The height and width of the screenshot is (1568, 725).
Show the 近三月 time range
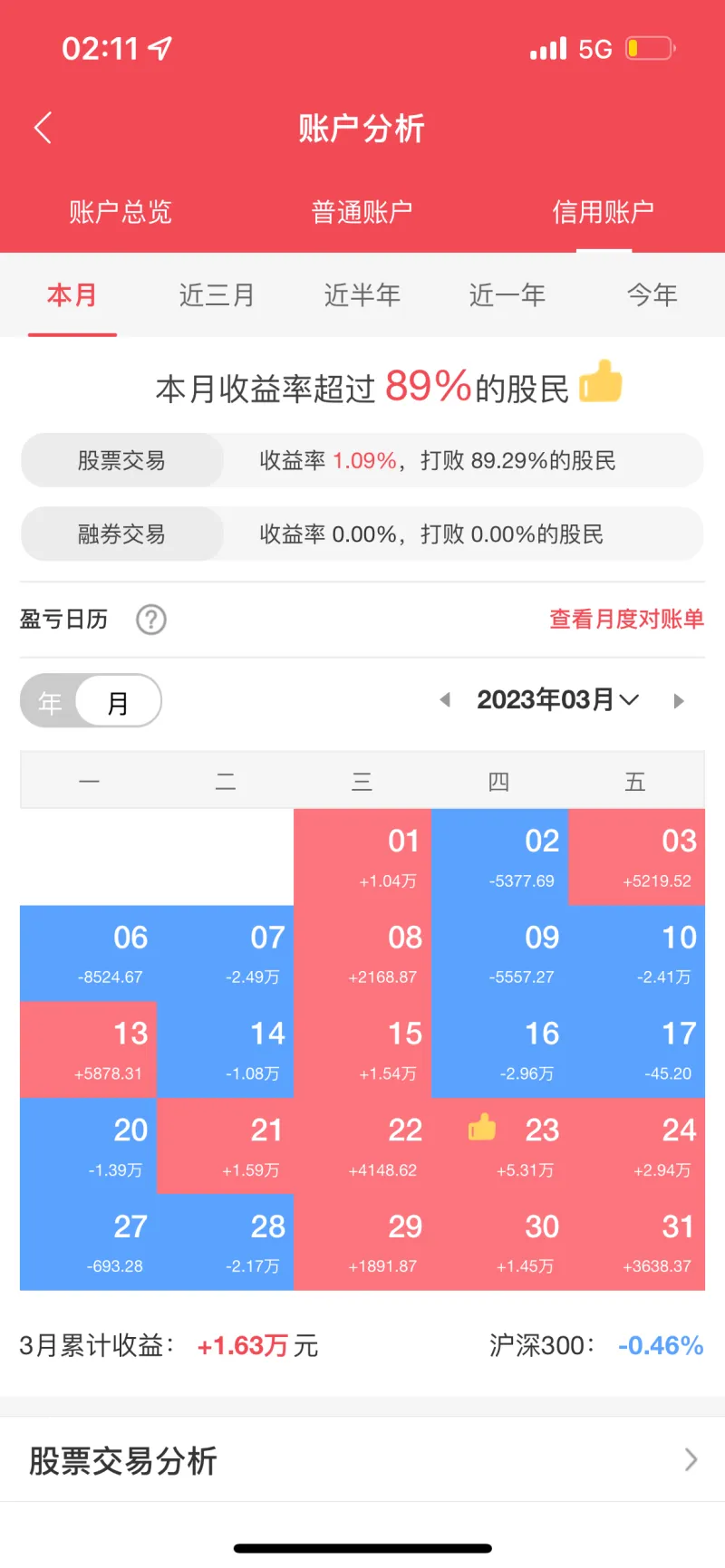click(x=217, y=295)
